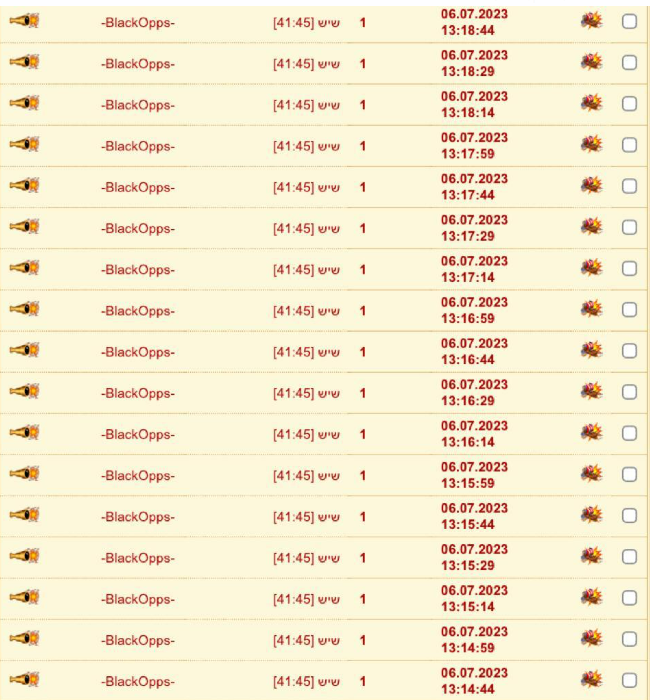Viewport: 650px width, 700px height.
Task: Open -BlackOpps- link in the 13:17:59 row
Action: click(138, 146)
